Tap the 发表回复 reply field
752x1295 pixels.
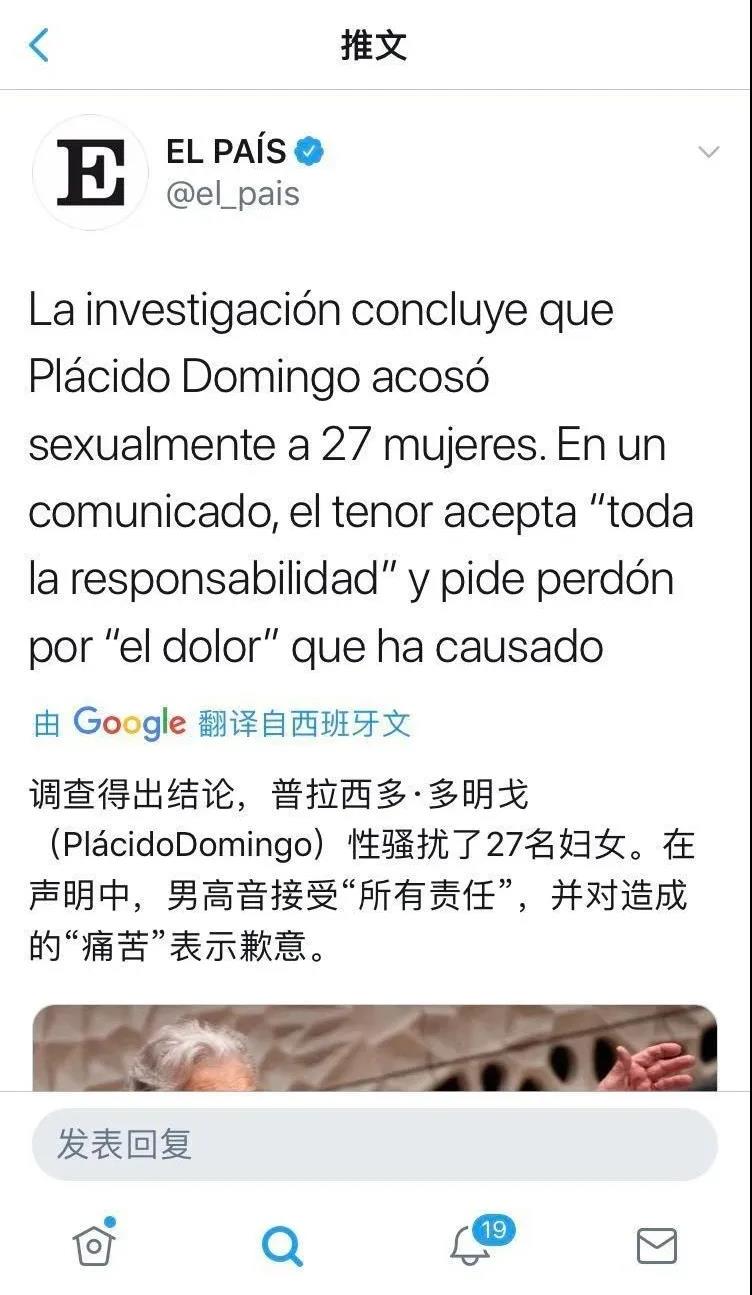375,1144
